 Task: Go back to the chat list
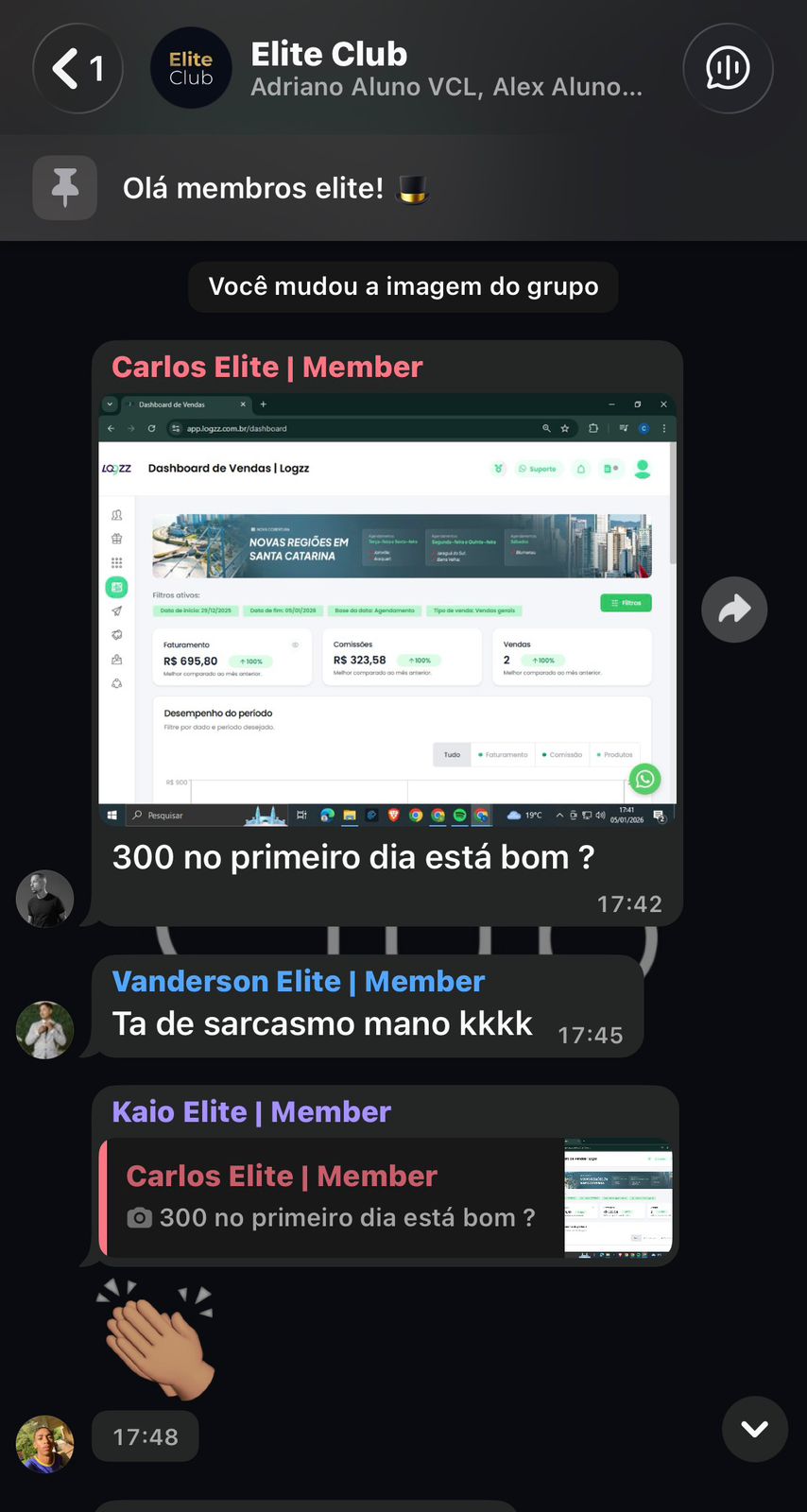pyautogui.click(x=77, y=69)
